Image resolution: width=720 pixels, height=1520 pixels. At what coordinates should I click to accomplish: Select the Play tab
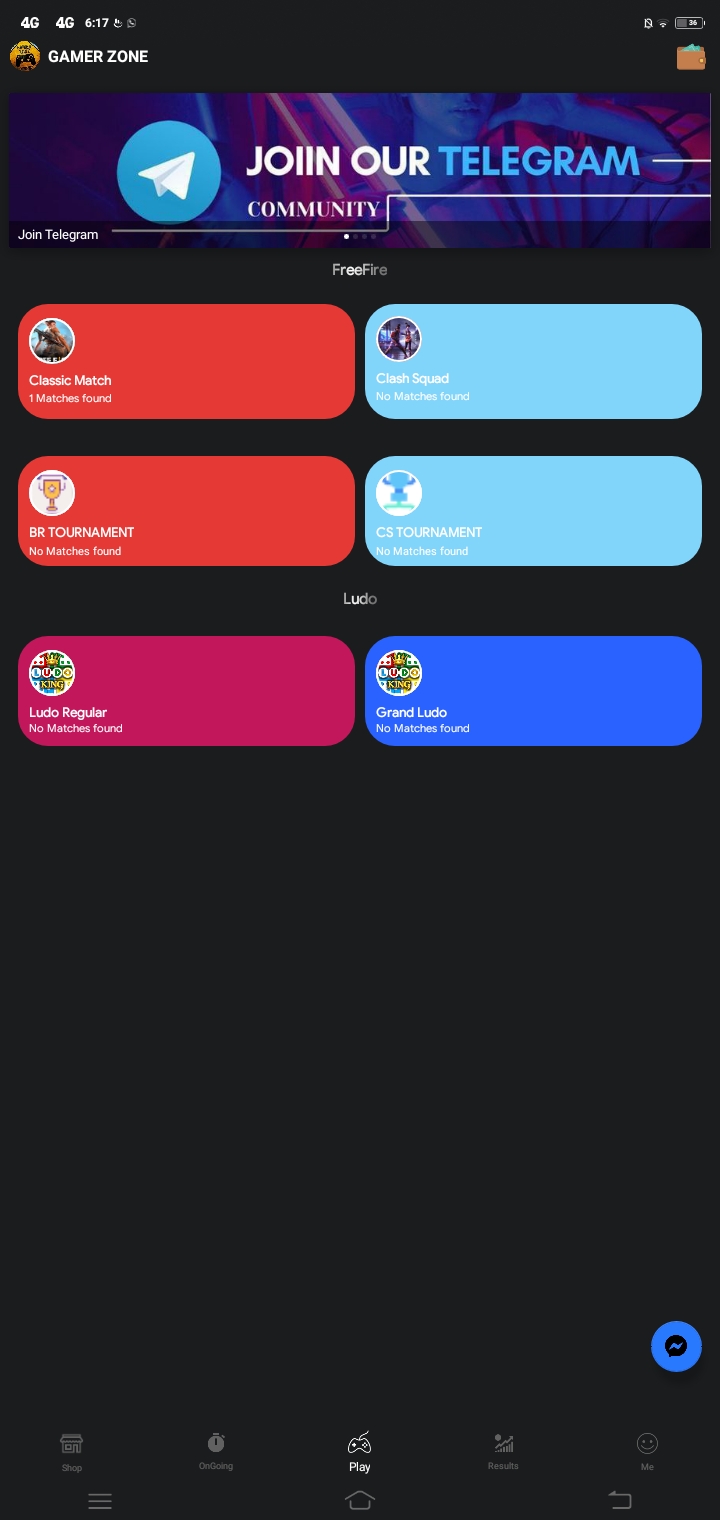[360, 1453]
